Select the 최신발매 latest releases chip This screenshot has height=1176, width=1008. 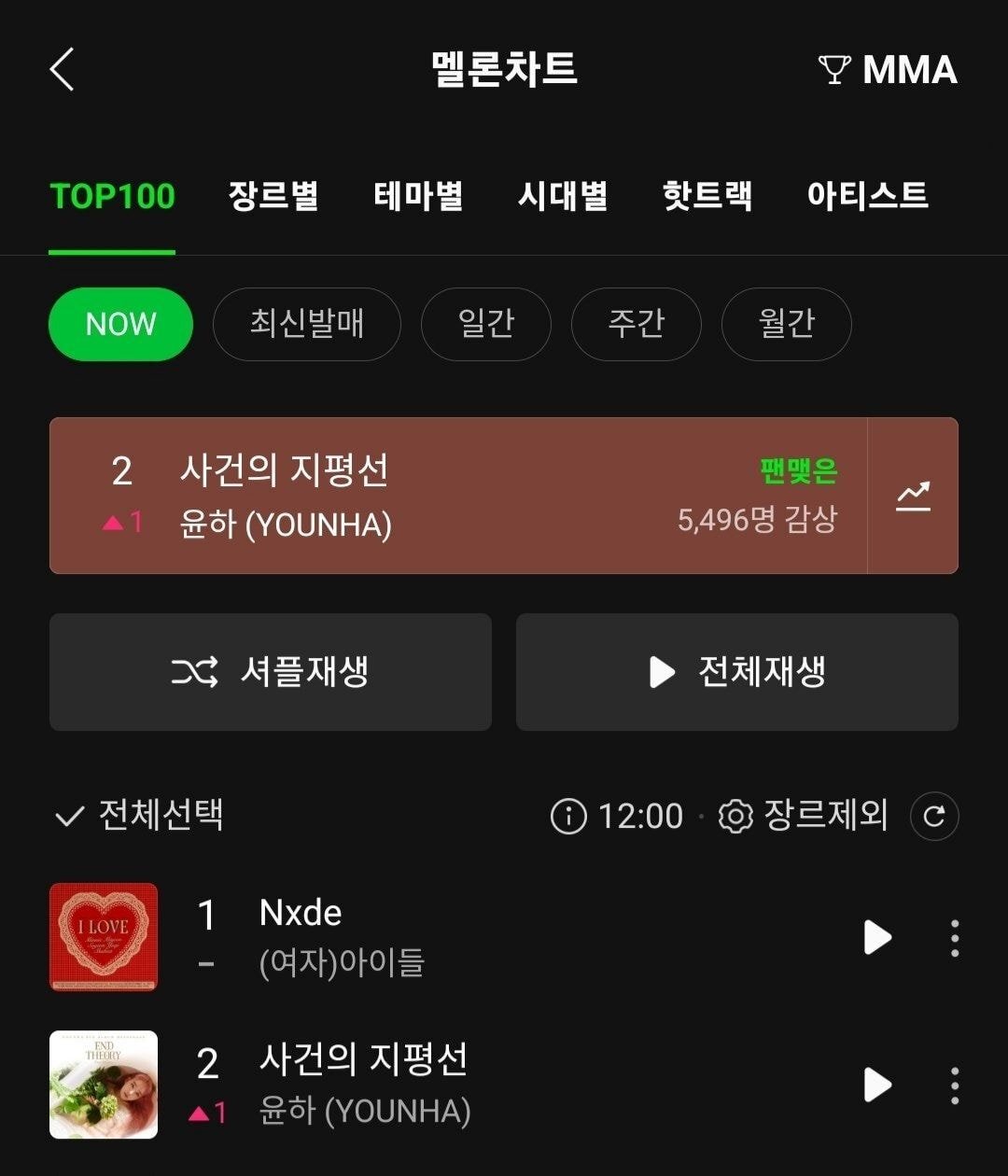(307, 324)
